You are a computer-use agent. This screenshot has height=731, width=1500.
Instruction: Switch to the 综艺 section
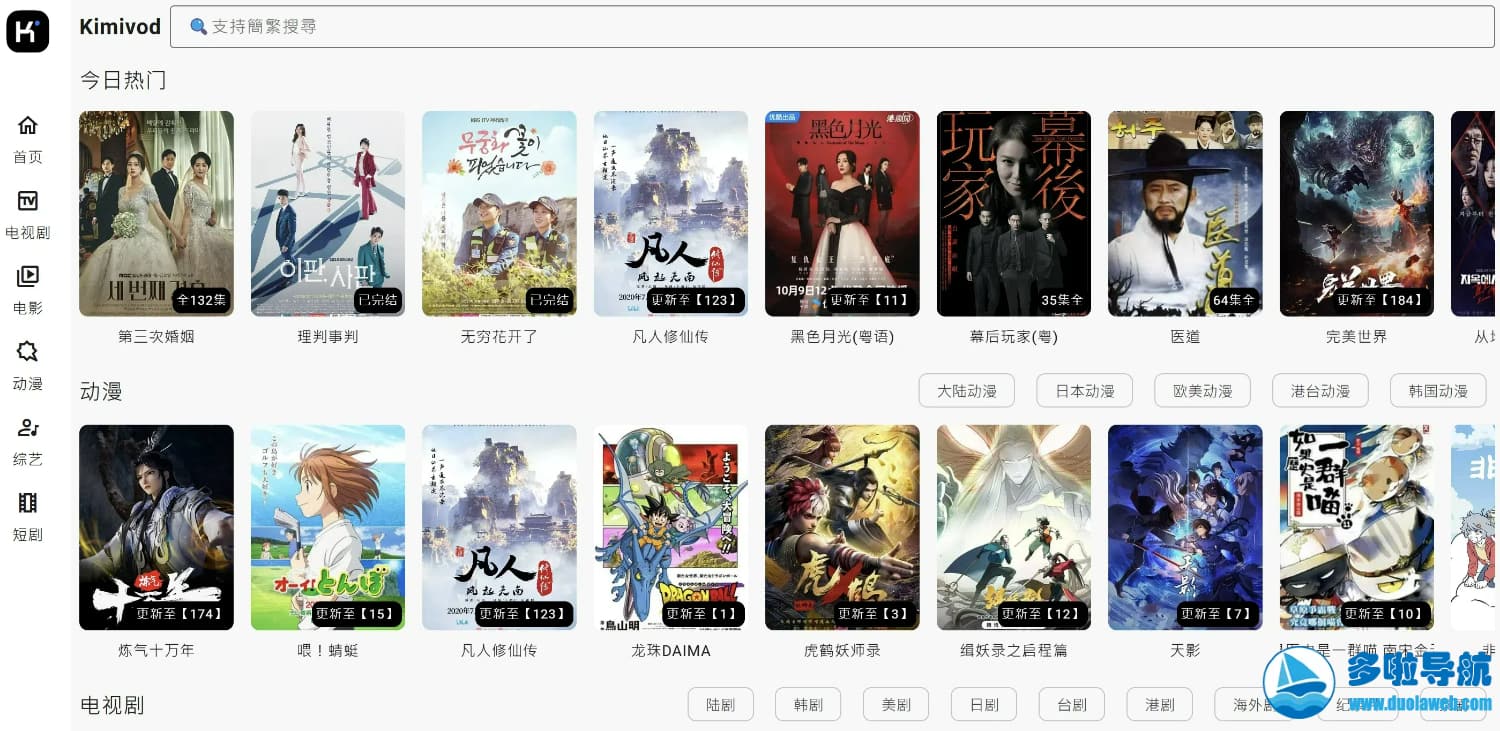tap(28, 441)
